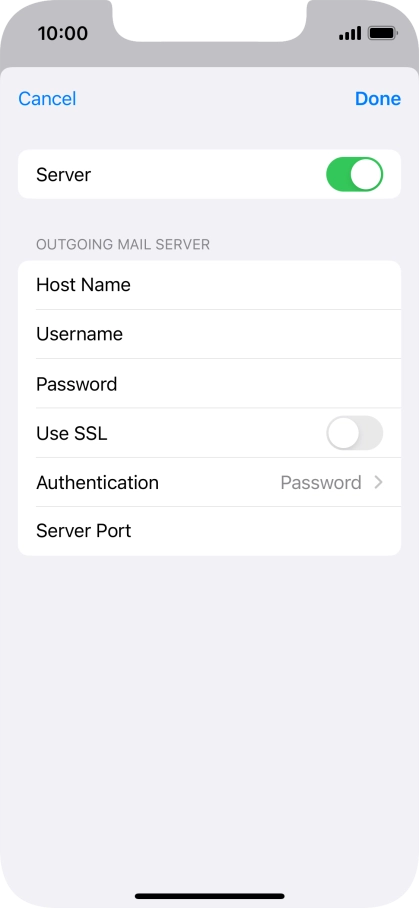Open Authentication options

pos(210,482)
